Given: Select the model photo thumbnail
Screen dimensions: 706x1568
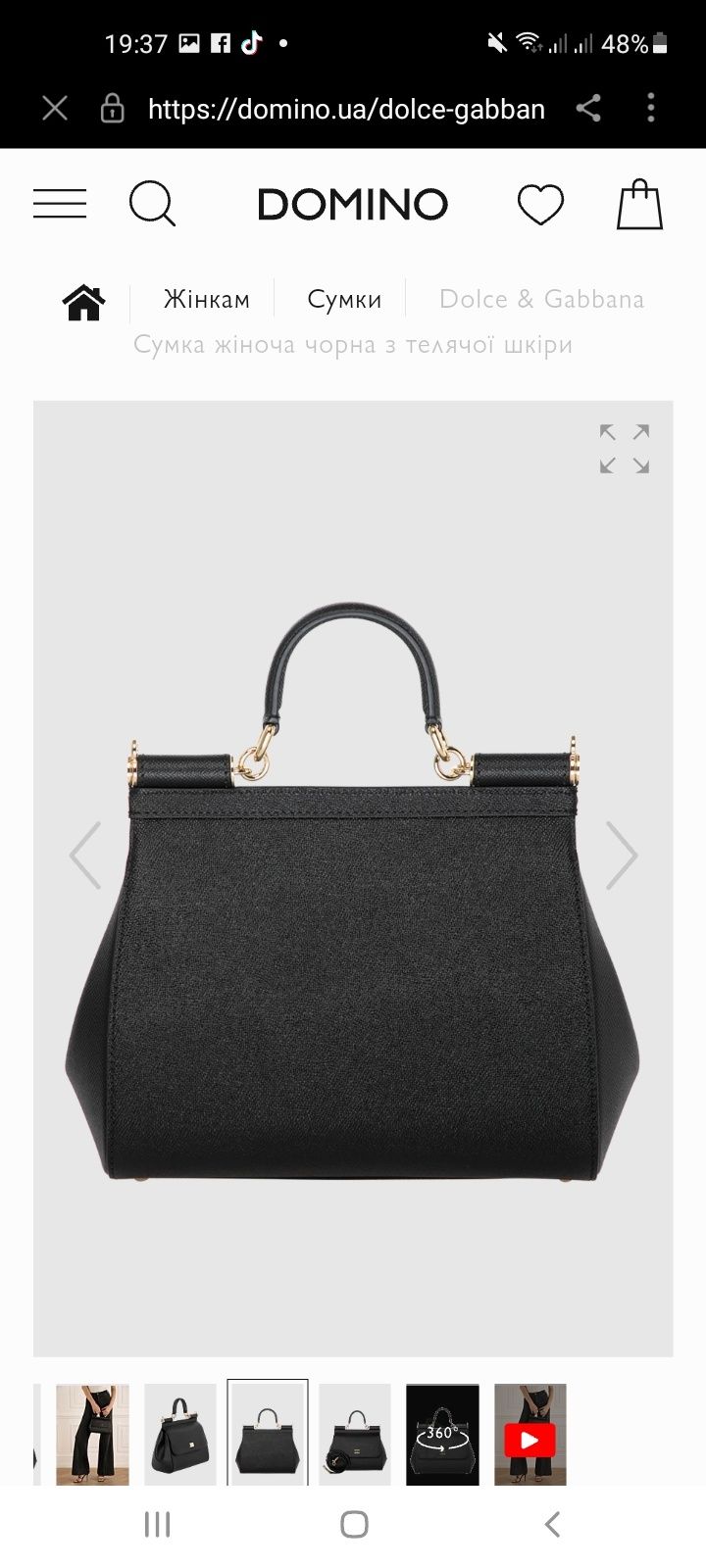Looking at the screenshot, I should (x=92, y=1434).
